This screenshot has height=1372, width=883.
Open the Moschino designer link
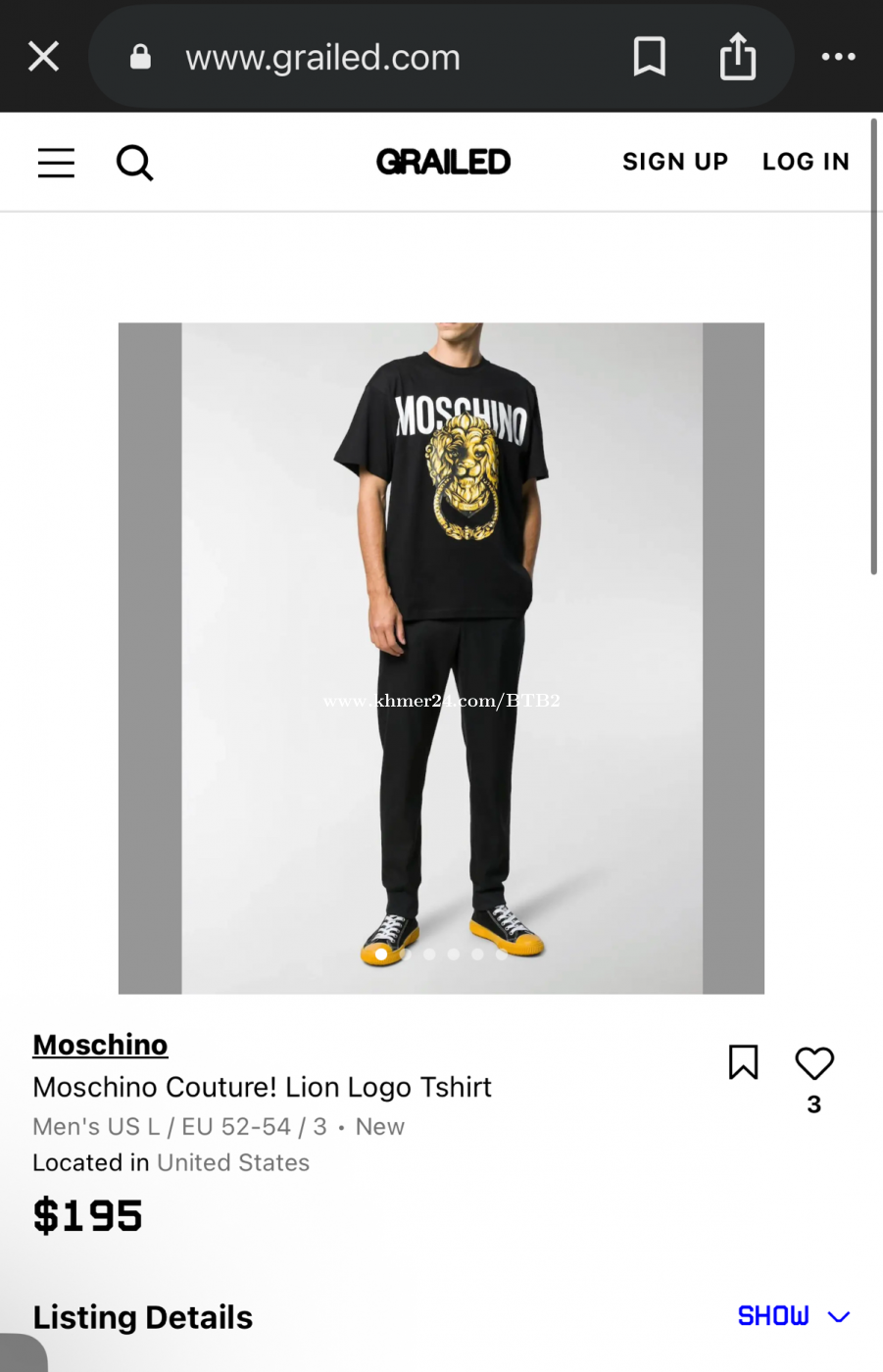point(100,1045)
